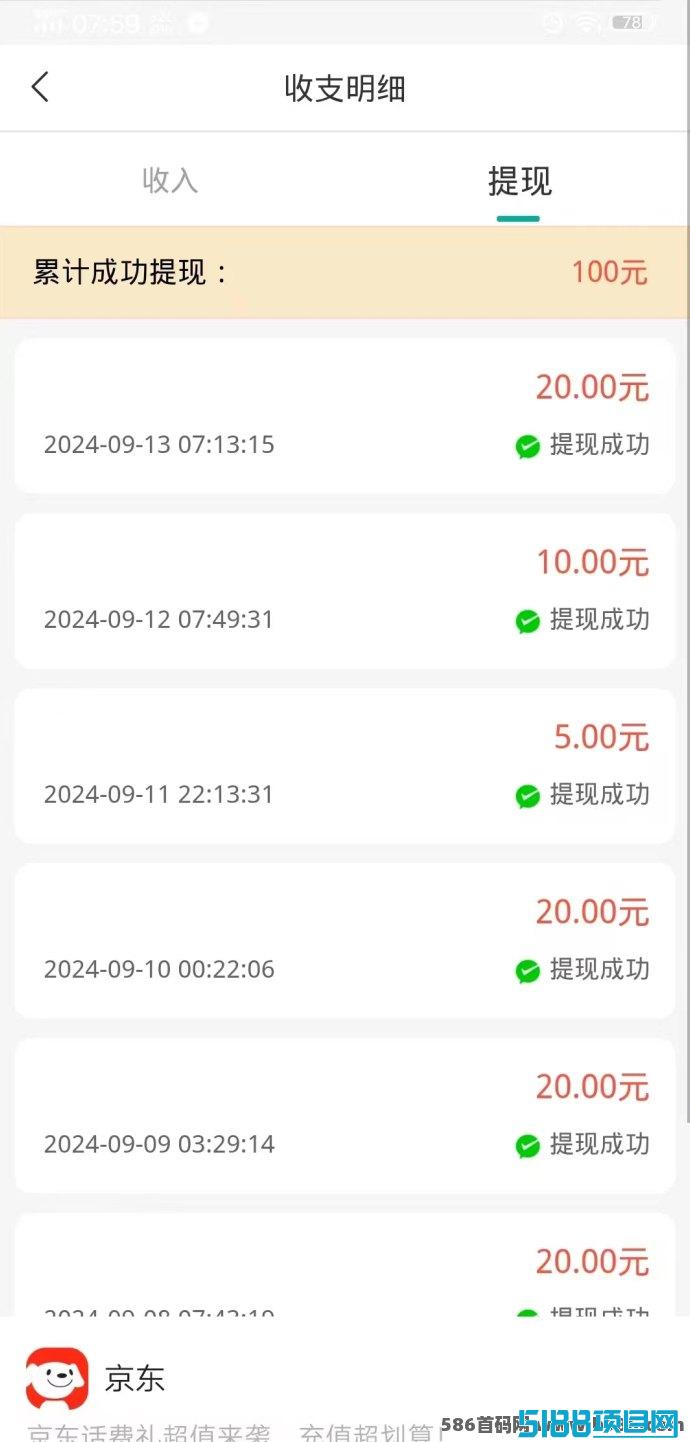The image size is (690, 1442).
Task: Switch to the 收入 tab
Action: 171,180
